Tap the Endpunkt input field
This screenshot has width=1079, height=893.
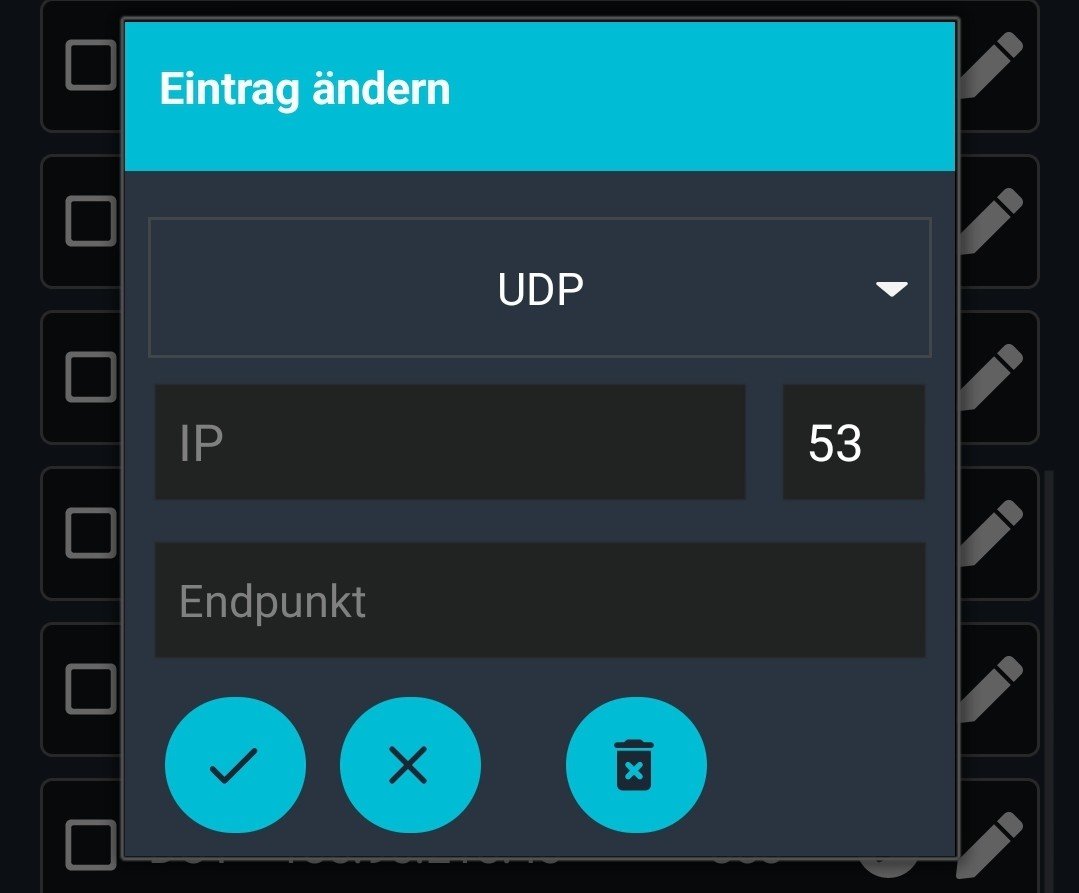tap(540, 601)
